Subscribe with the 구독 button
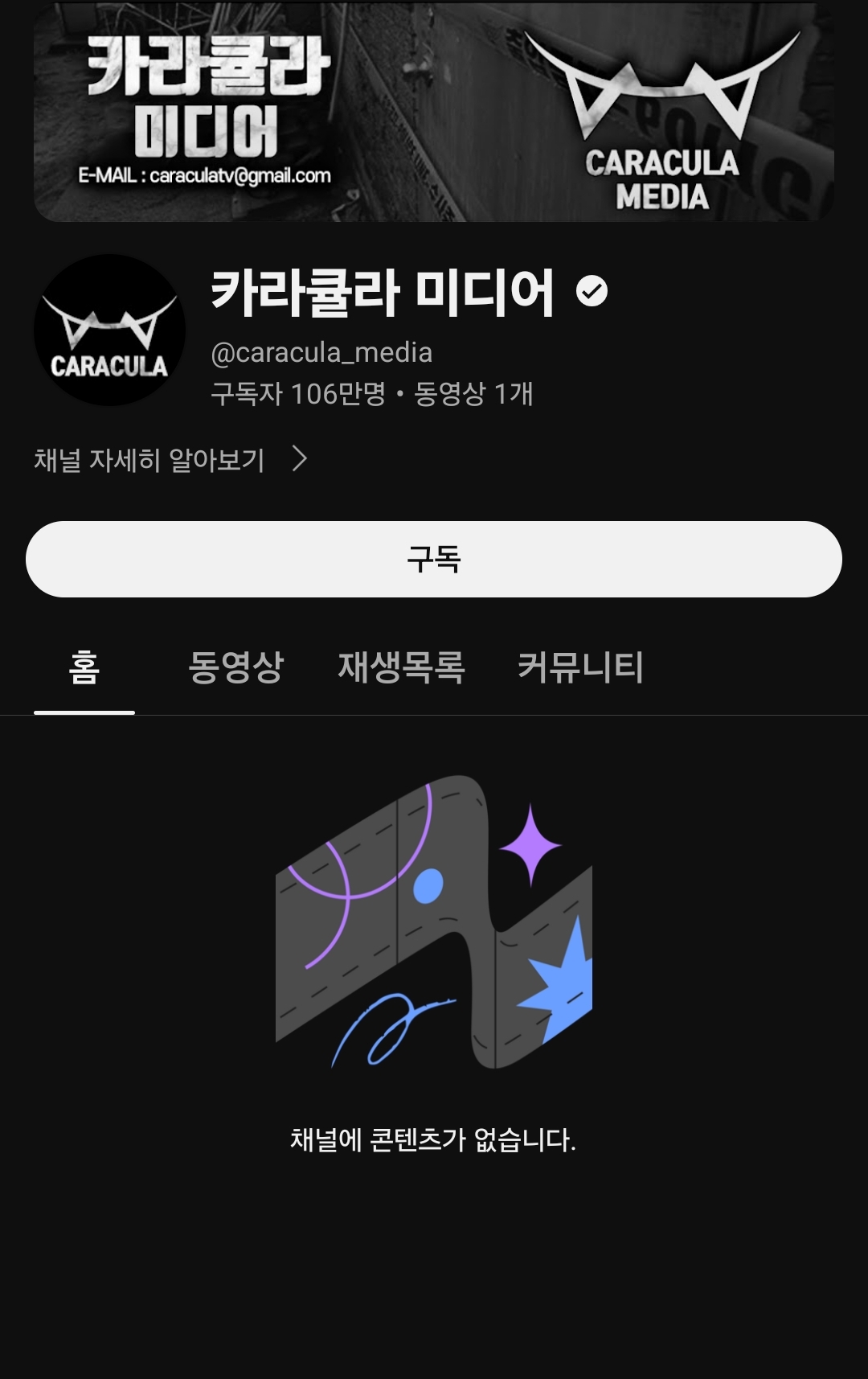Viewport: 868px width, 1379px height. point(434,559)
